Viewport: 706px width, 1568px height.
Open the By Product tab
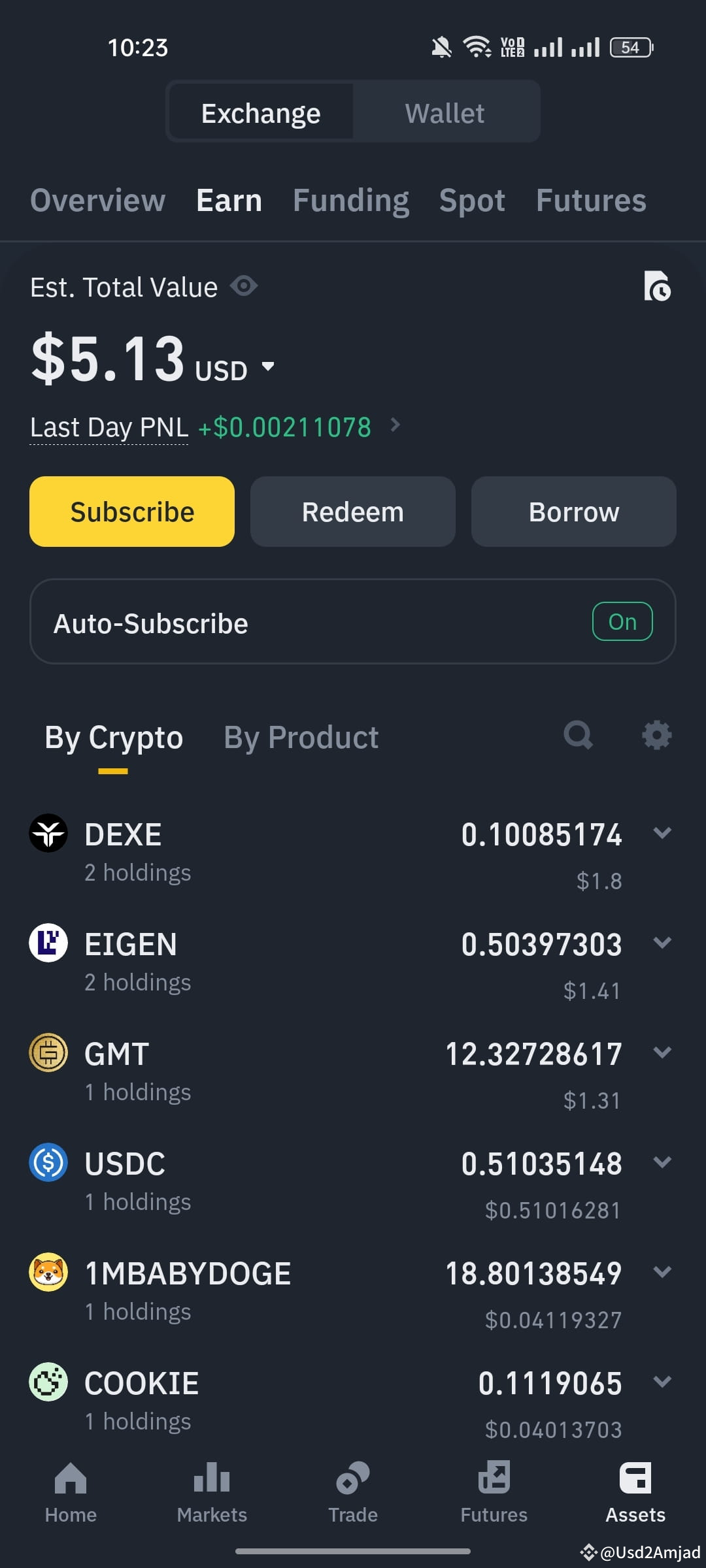click(x=300, y=736)
